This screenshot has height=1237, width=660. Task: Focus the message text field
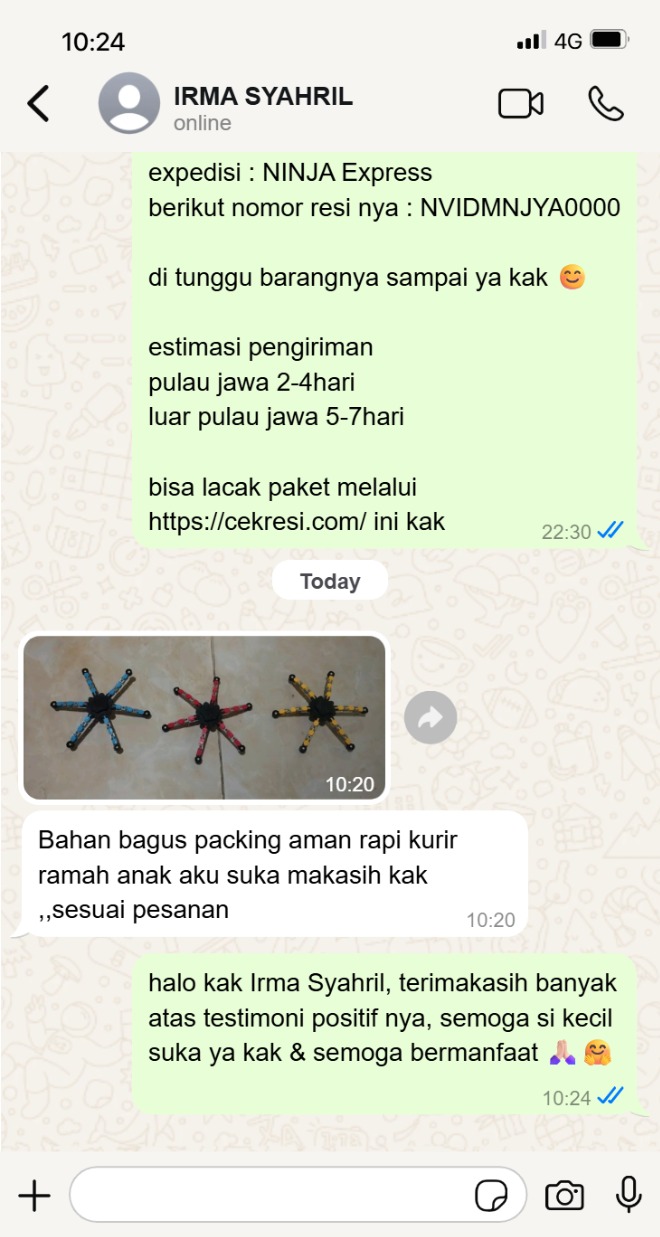(270, 1195)
